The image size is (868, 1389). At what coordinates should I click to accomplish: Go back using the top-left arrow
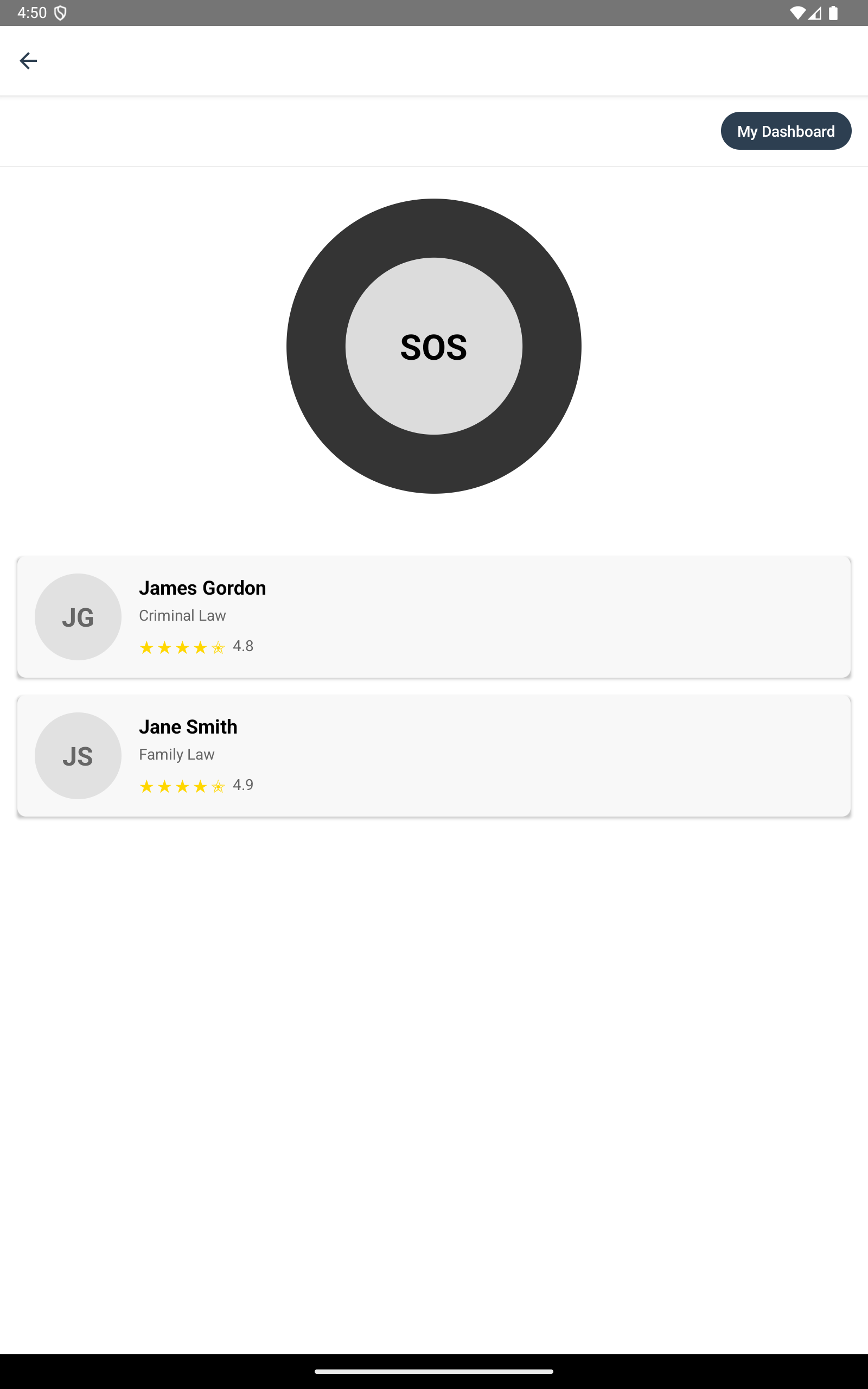28,60
